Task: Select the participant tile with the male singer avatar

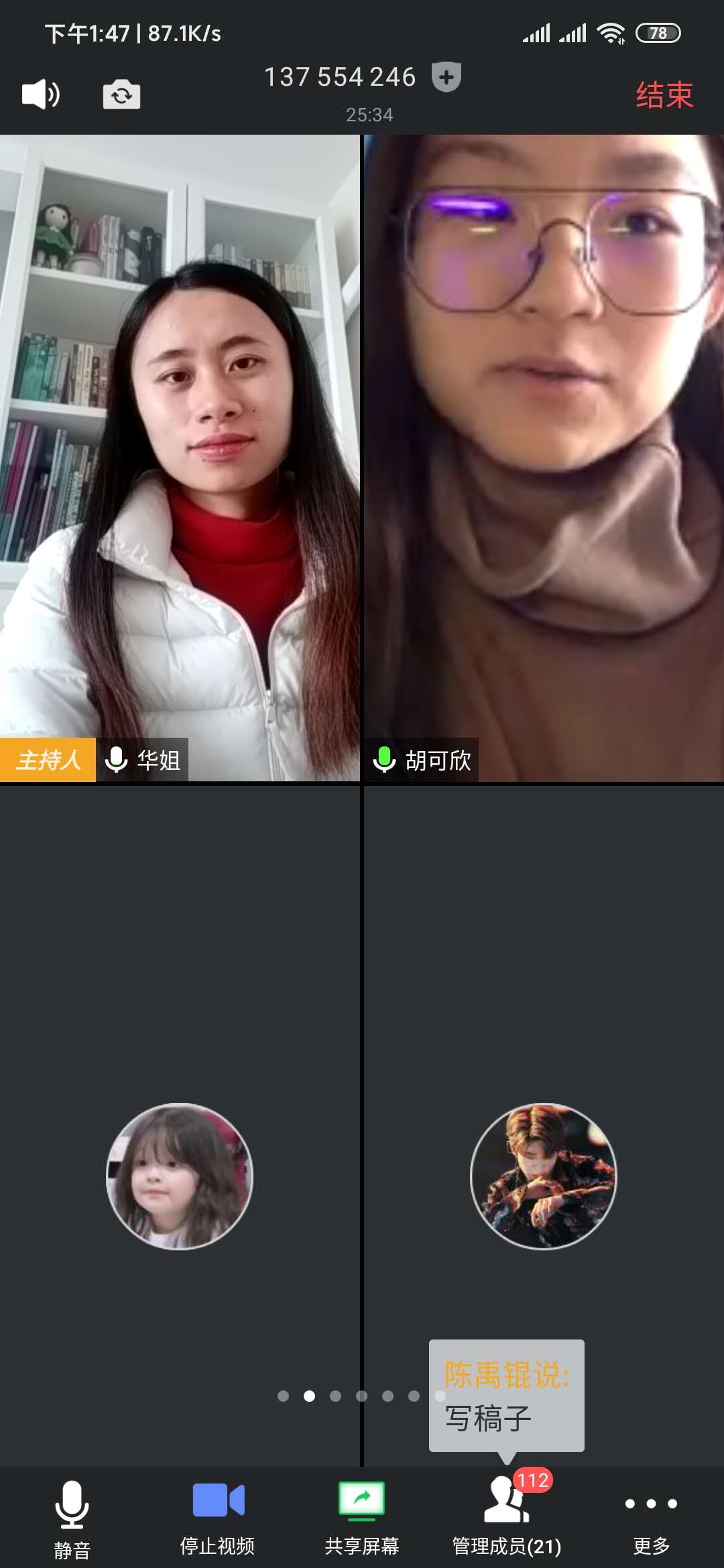Action: click(x=544, y=1176)
